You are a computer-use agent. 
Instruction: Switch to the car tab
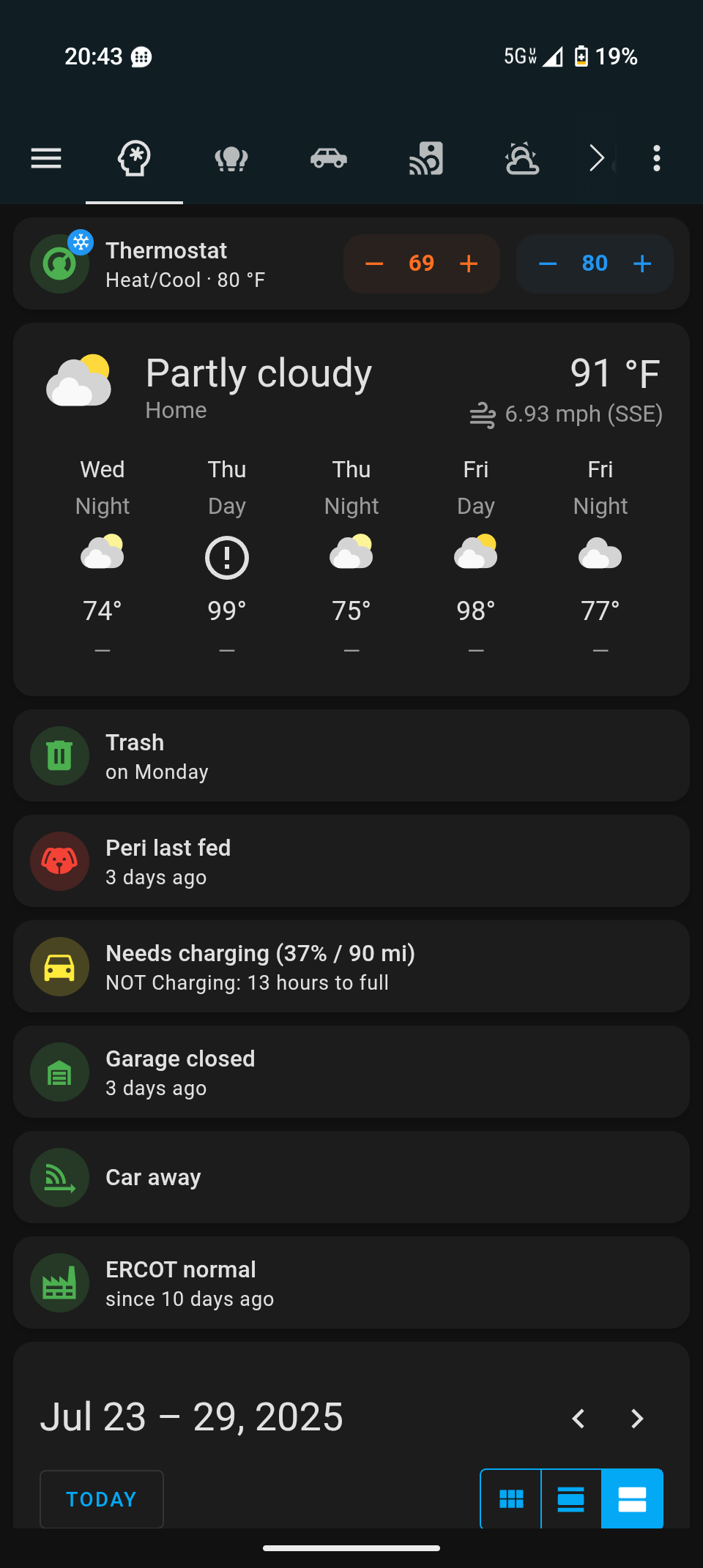329,158
